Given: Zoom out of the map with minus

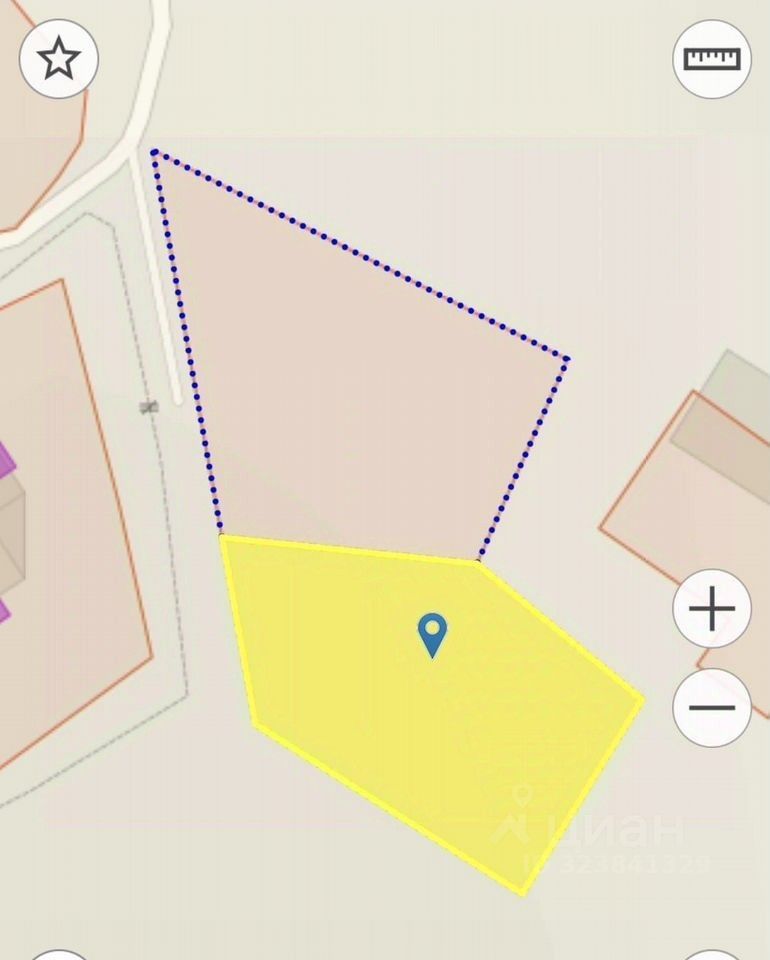Looking at the screenshot, I should 711,707.
